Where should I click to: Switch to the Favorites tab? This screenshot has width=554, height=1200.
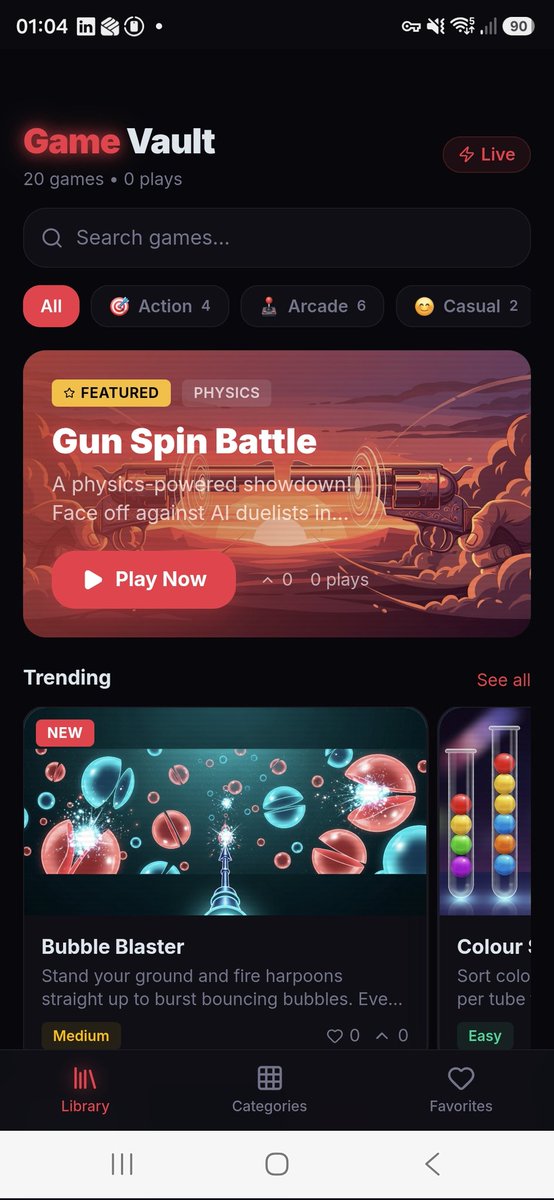(461, 1089)
